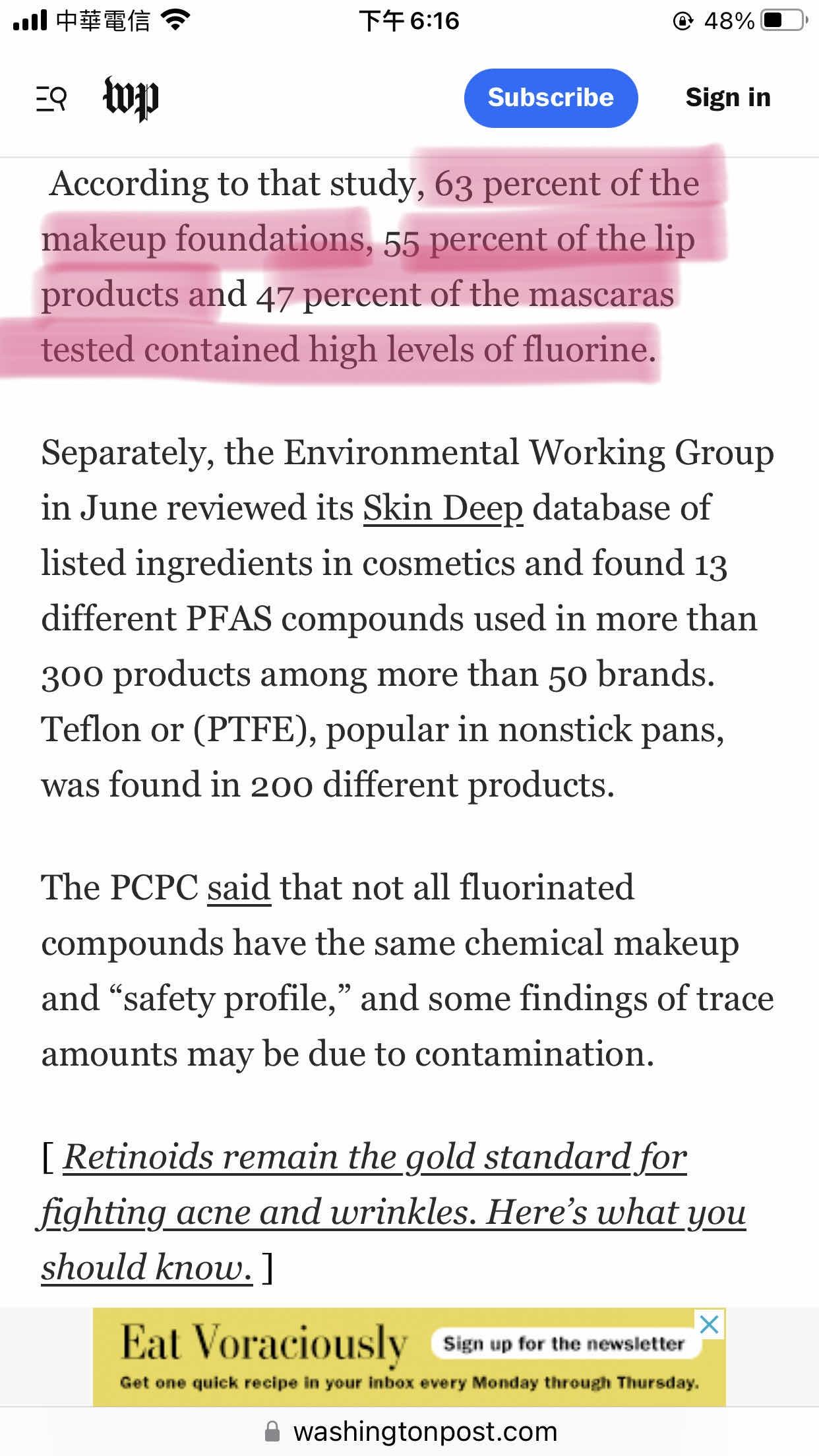Go to Washington Post home via logo
This screenshot has width=819, height=1456.
[x=131, y=99]
